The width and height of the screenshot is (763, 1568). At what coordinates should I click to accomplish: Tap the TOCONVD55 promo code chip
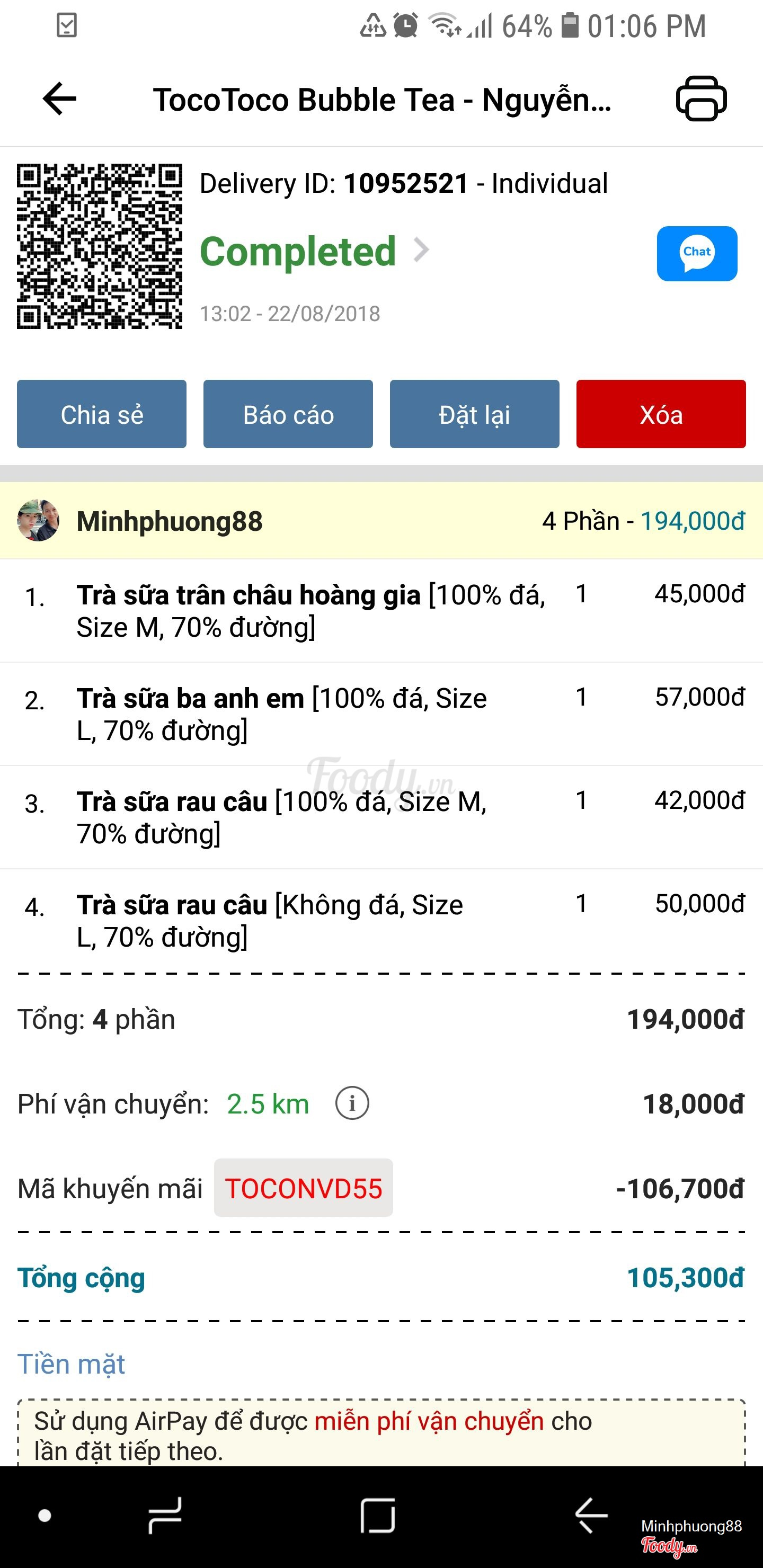coord(303,1188)
